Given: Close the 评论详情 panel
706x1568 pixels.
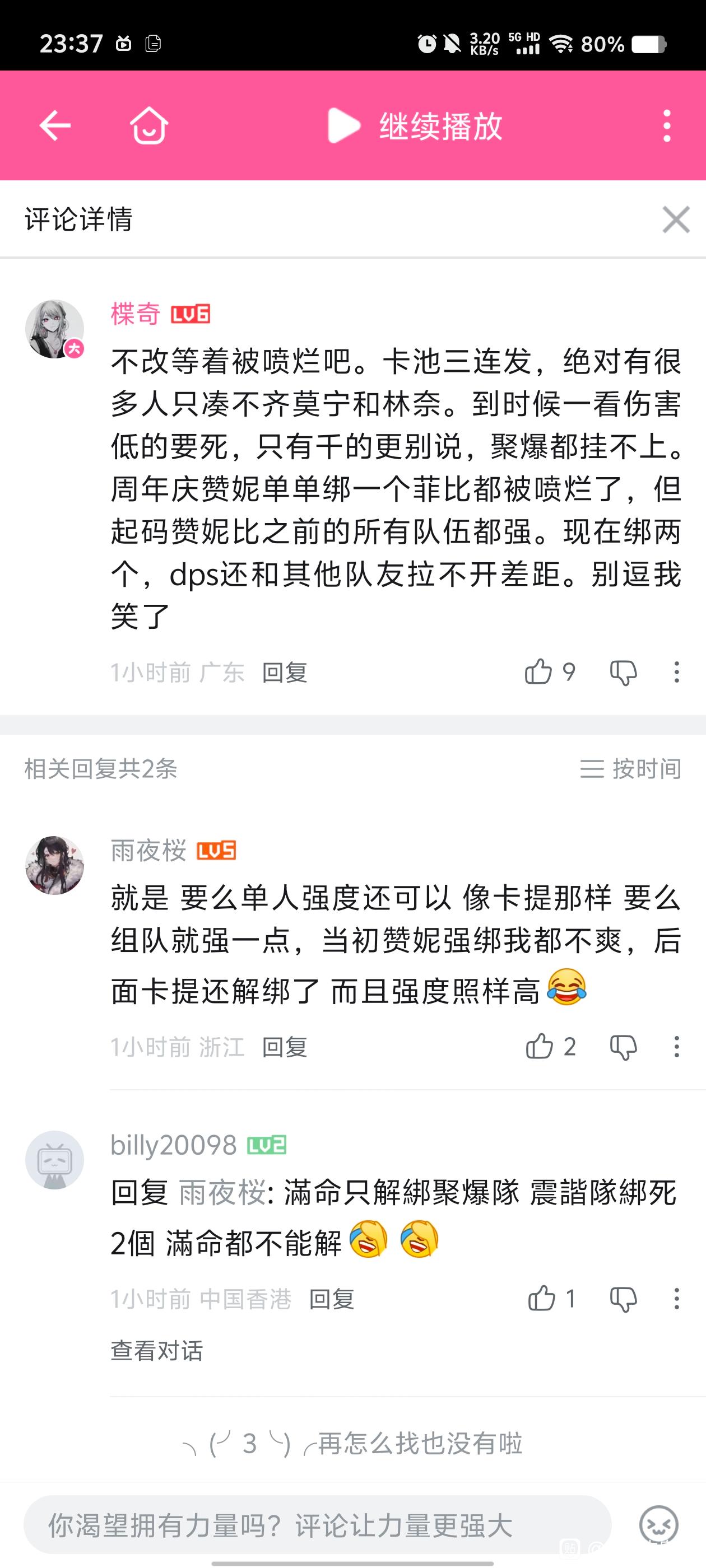Looking at the screenshot, I should tap(676, 220).
